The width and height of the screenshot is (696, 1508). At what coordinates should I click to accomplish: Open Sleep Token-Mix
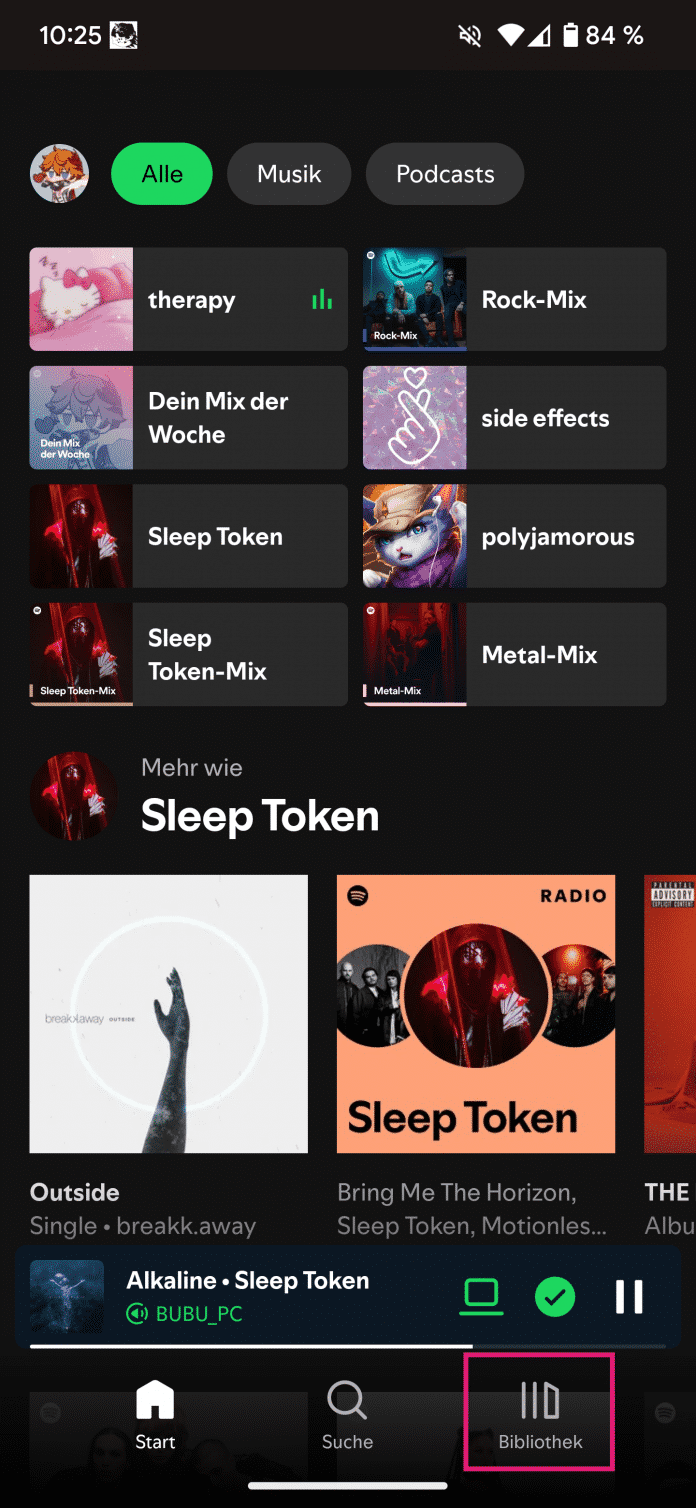(x=189, y=655)
